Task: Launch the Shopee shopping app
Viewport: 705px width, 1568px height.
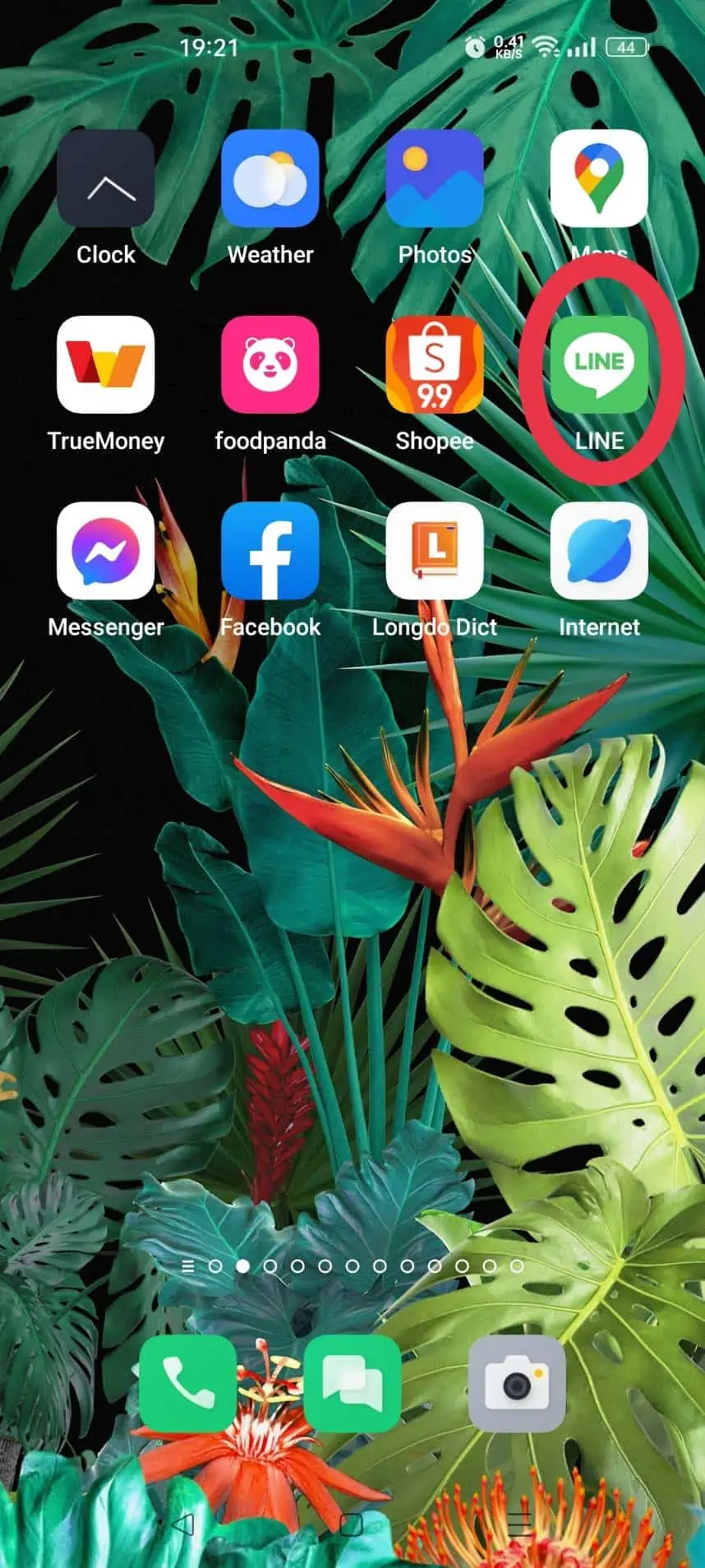Action: point(434,365)
